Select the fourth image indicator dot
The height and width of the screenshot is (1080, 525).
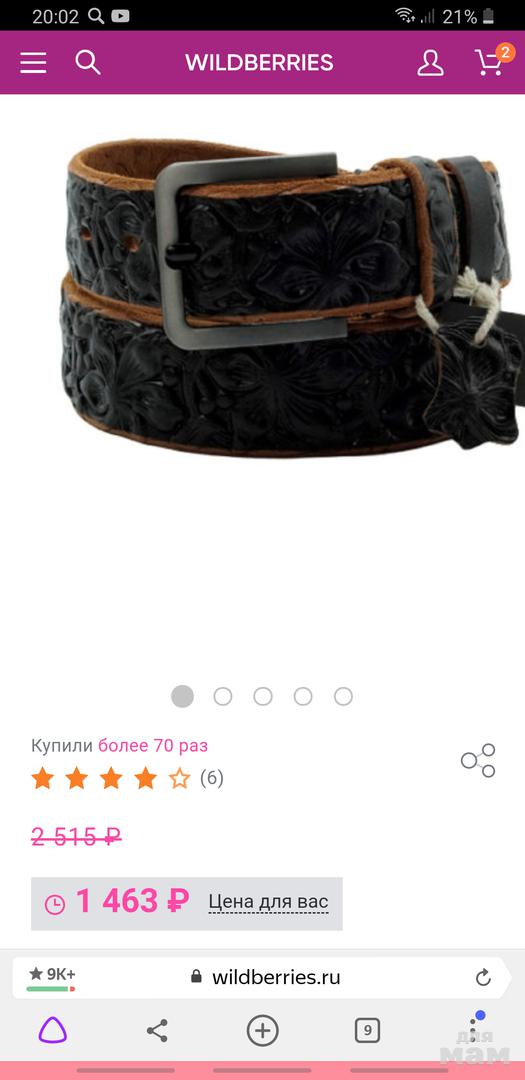click(303, 696)
